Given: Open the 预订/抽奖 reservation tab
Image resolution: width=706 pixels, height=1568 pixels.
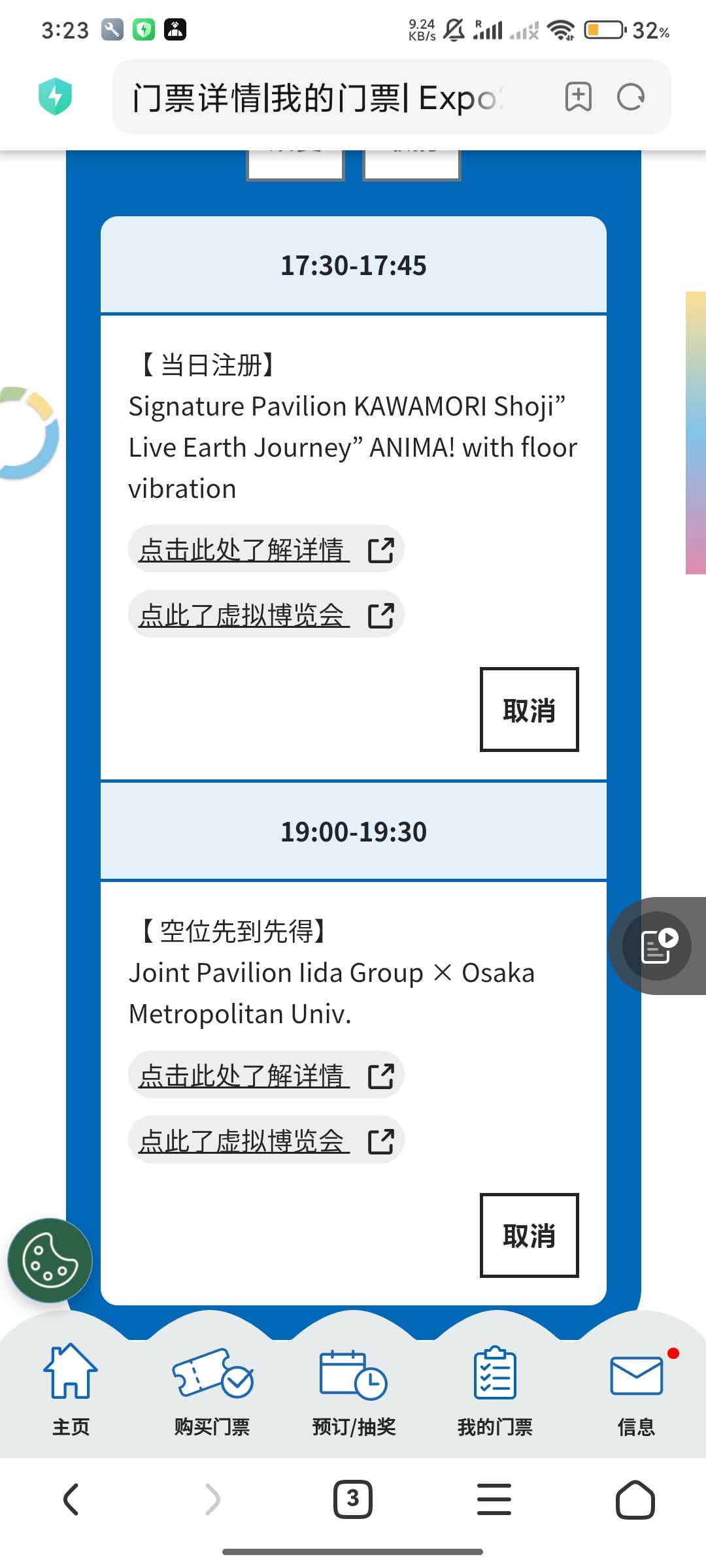Looking at the screenshot, I should [x=353, y=1389].
